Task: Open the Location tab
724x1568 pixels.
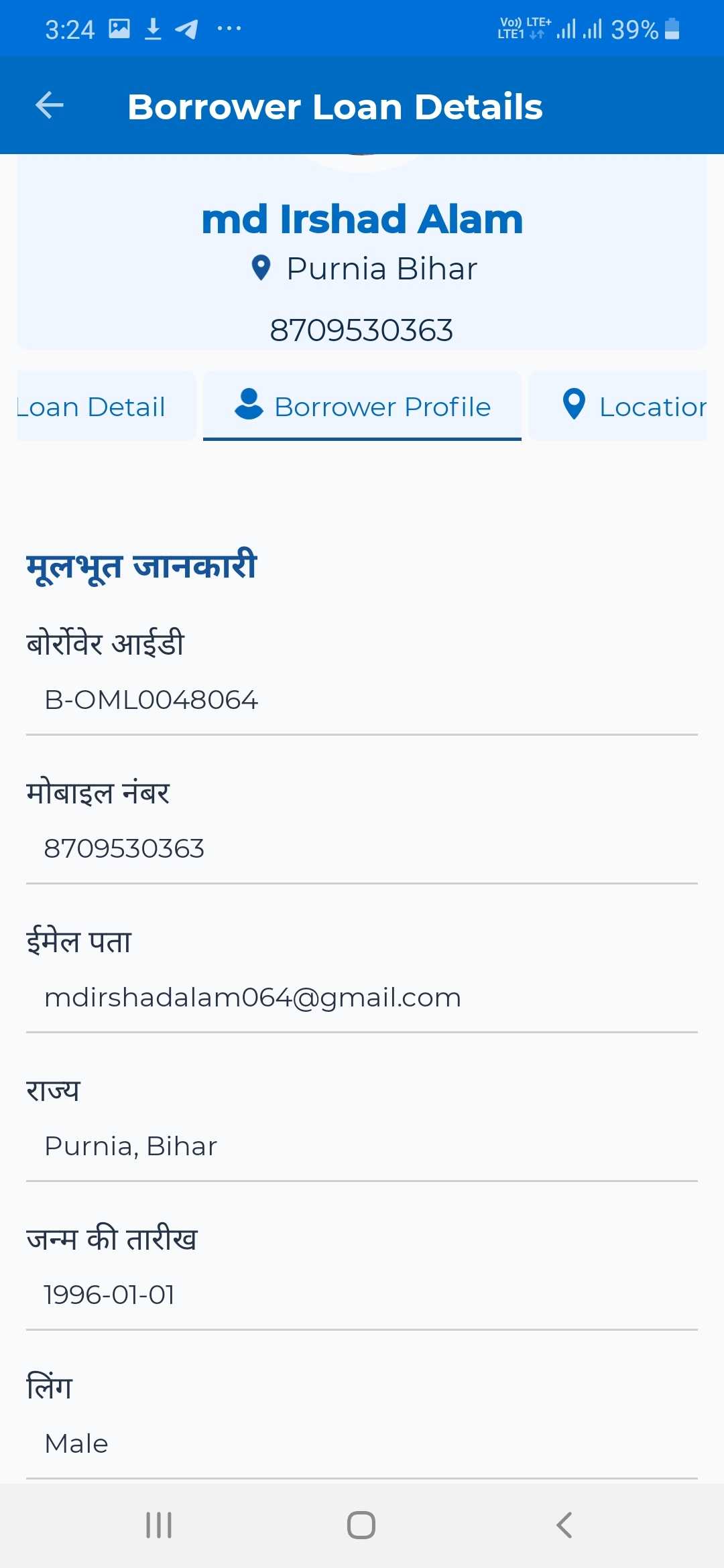Action: 618,406
